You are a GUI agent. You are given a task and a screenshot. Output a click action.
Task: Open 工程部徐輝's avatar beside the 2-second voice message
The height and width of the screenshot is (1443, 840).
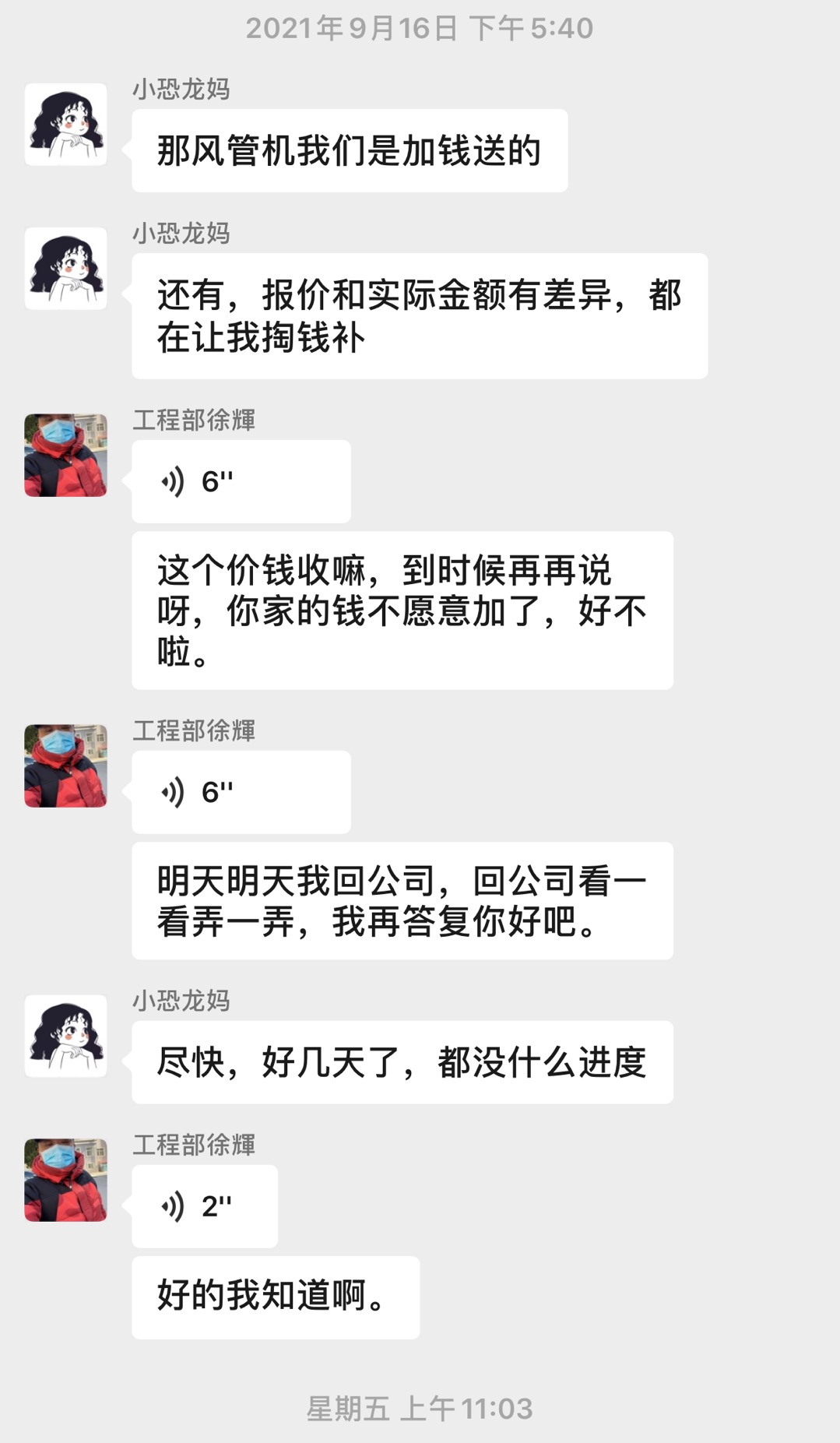(65, 1180)
